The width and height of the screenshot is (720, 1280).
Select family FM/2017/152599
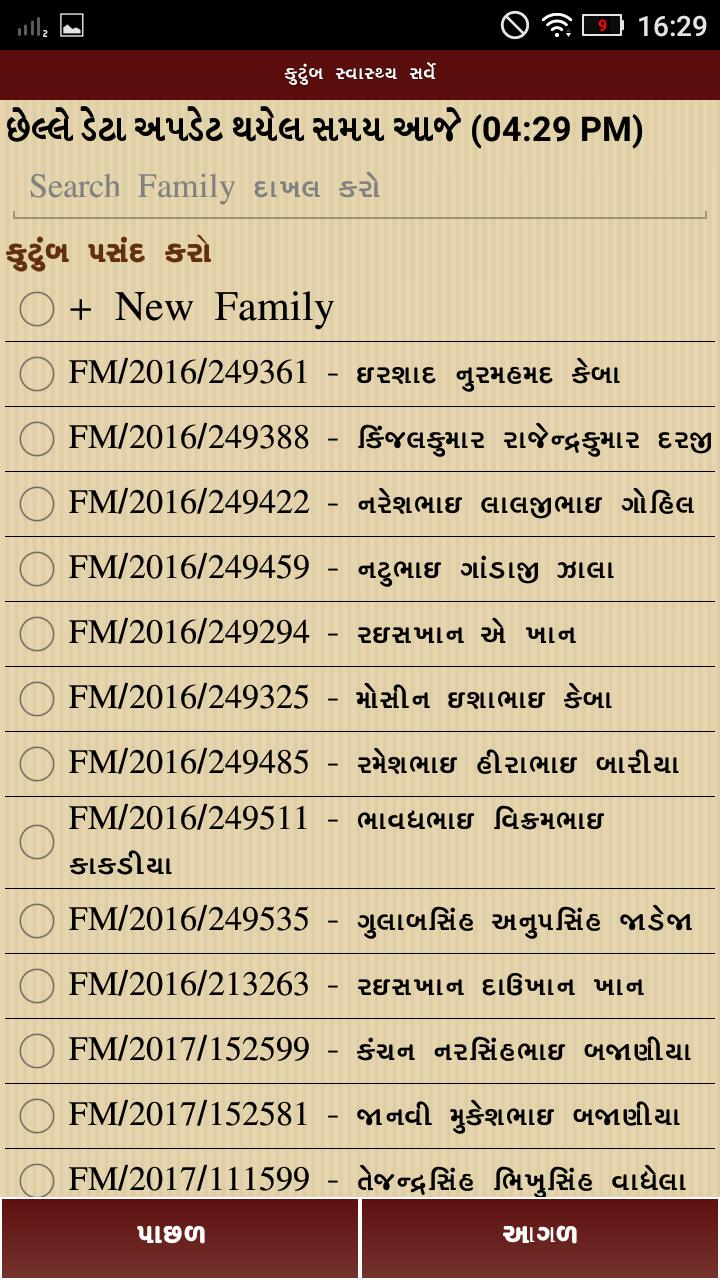(x=37, y=1051)
